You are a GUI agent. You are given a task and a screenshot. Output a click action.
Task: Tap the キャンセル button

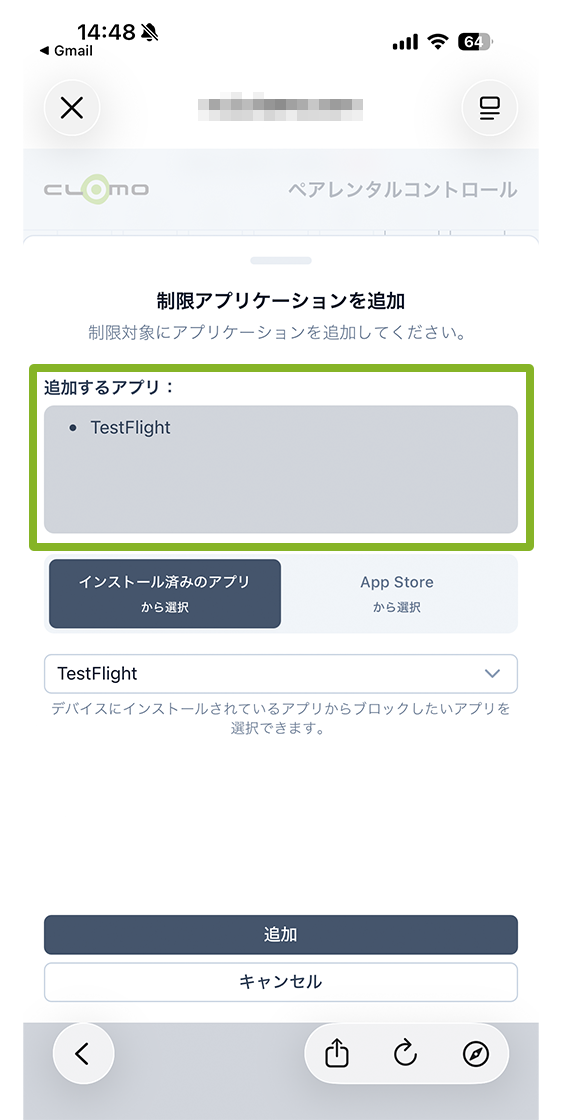click(281, 982)
